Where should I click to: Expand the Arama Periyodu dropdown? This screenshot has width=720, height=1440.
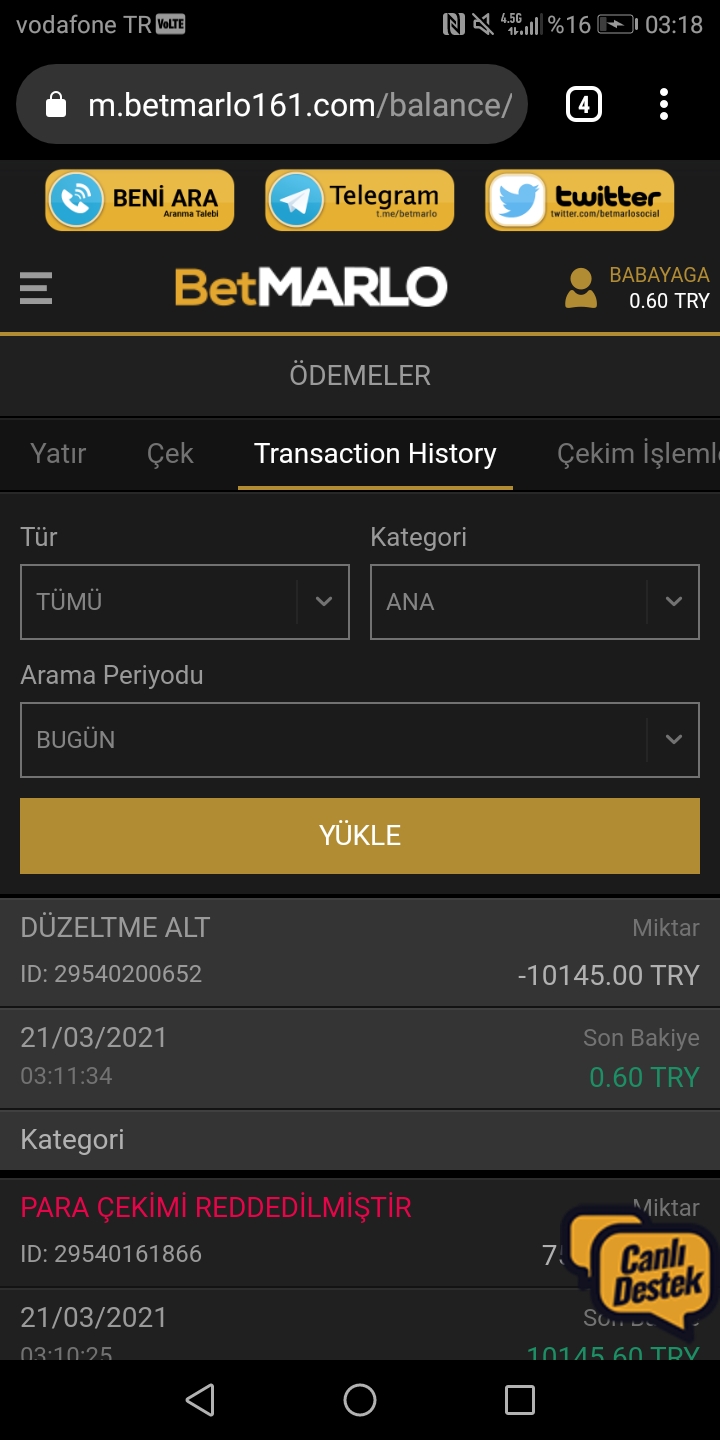coord(360,740)
